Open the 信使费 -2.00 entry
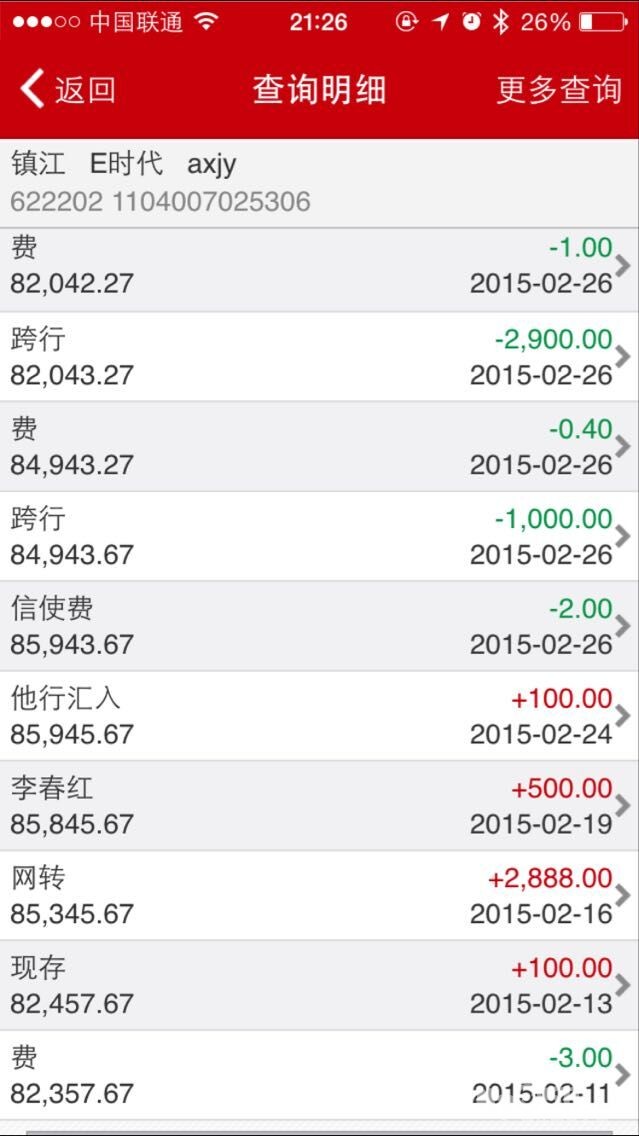 [319, 626]
